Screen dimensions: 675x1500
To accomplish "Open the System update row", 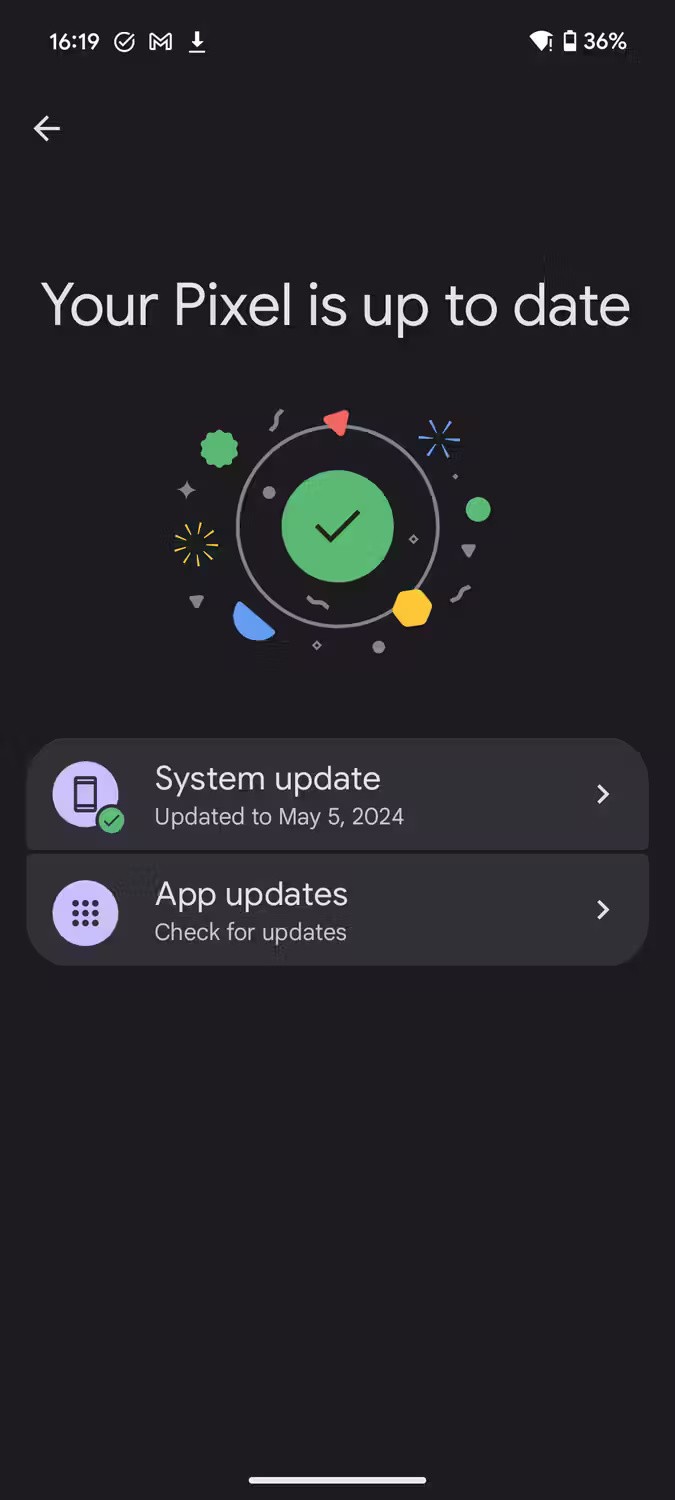I will pyautogui.click(x=337, y=795).
